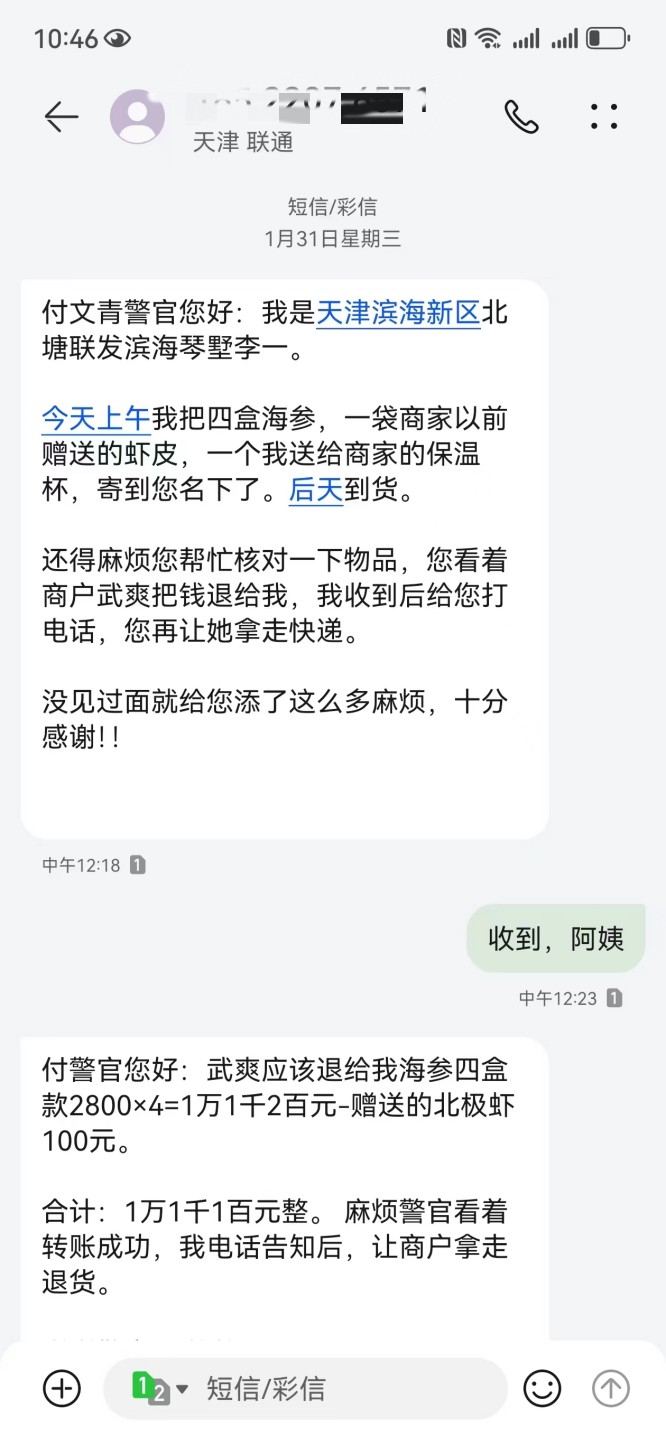Screen dimensions: 666x1437
Task: Tap the 后天 date link
Action: (x=316, y=491)
